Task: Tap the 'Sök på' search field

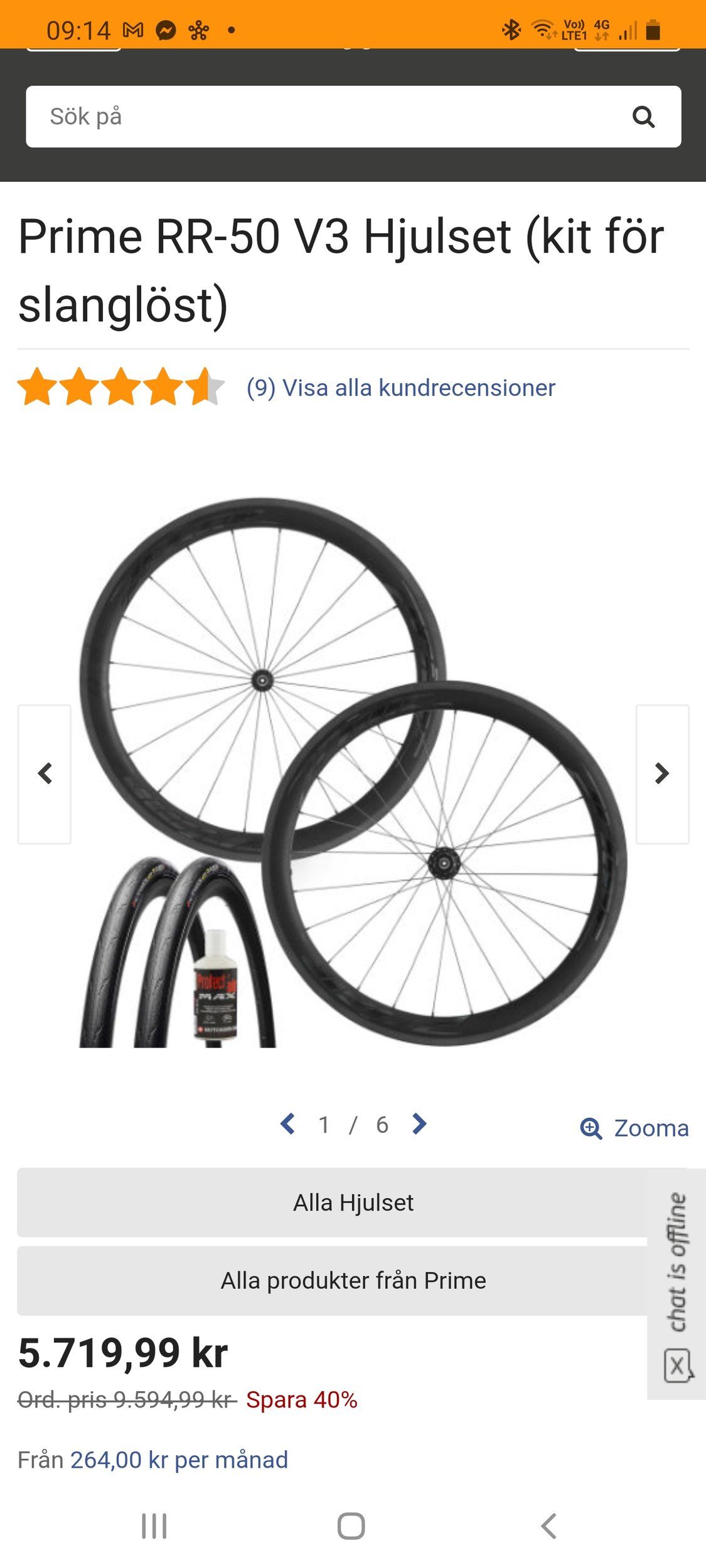Action: tap(326, 117)
